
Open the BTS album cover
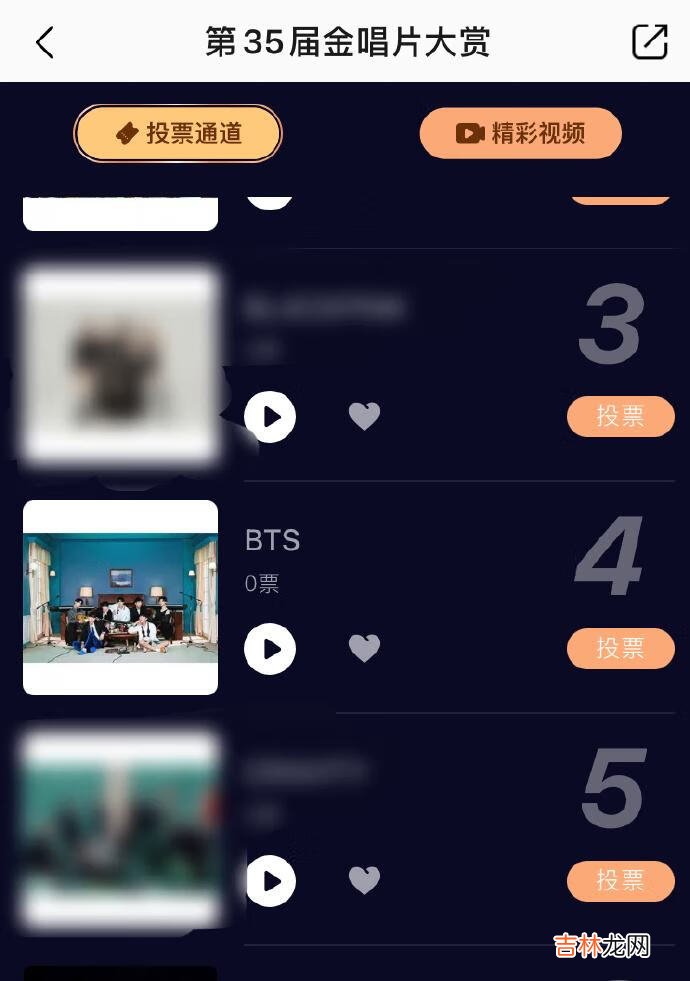[120, 597]
